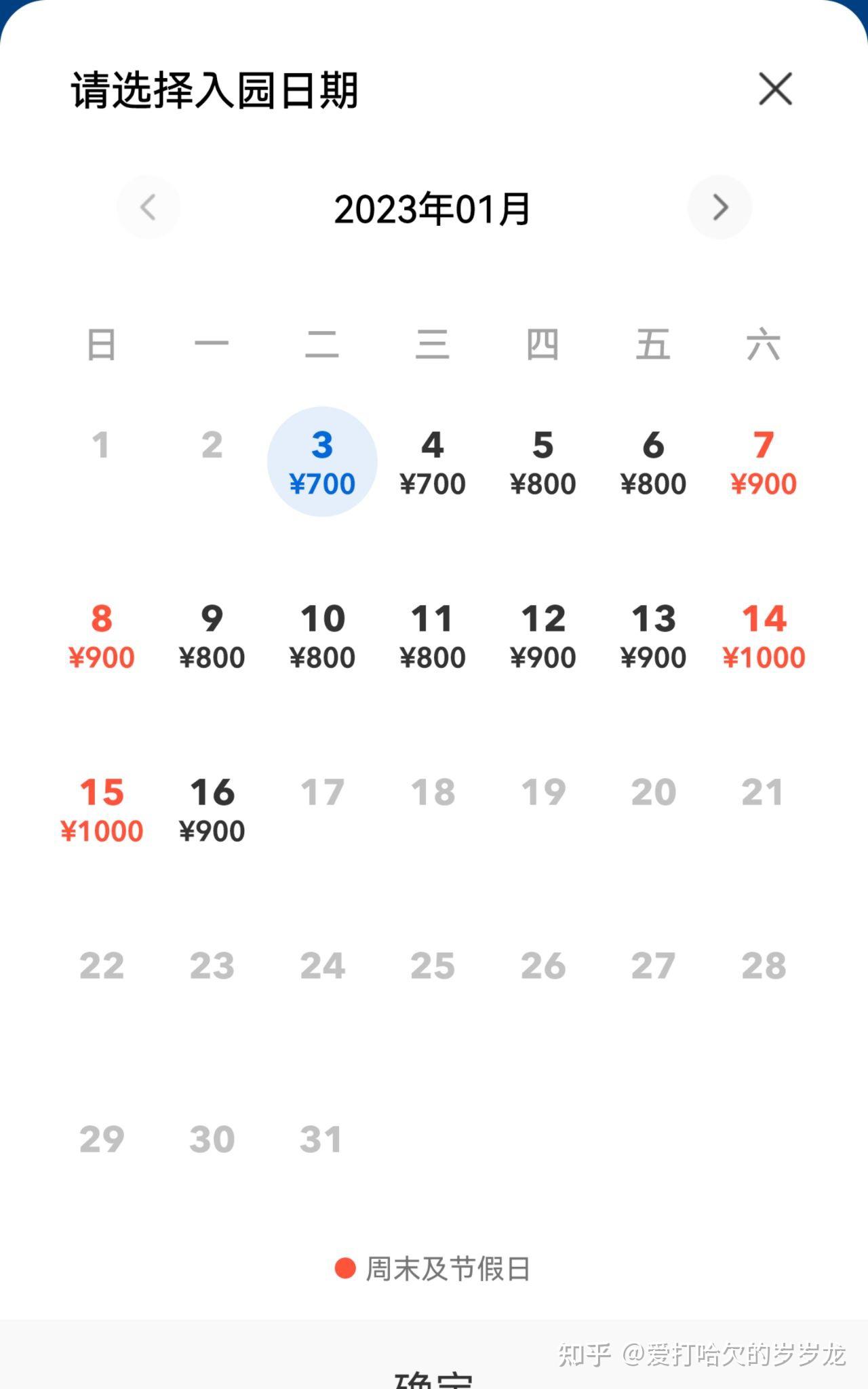Select January 6 at ¥800
The image size is (868, 1389).
pyautogui.click(x=653, y=463)
